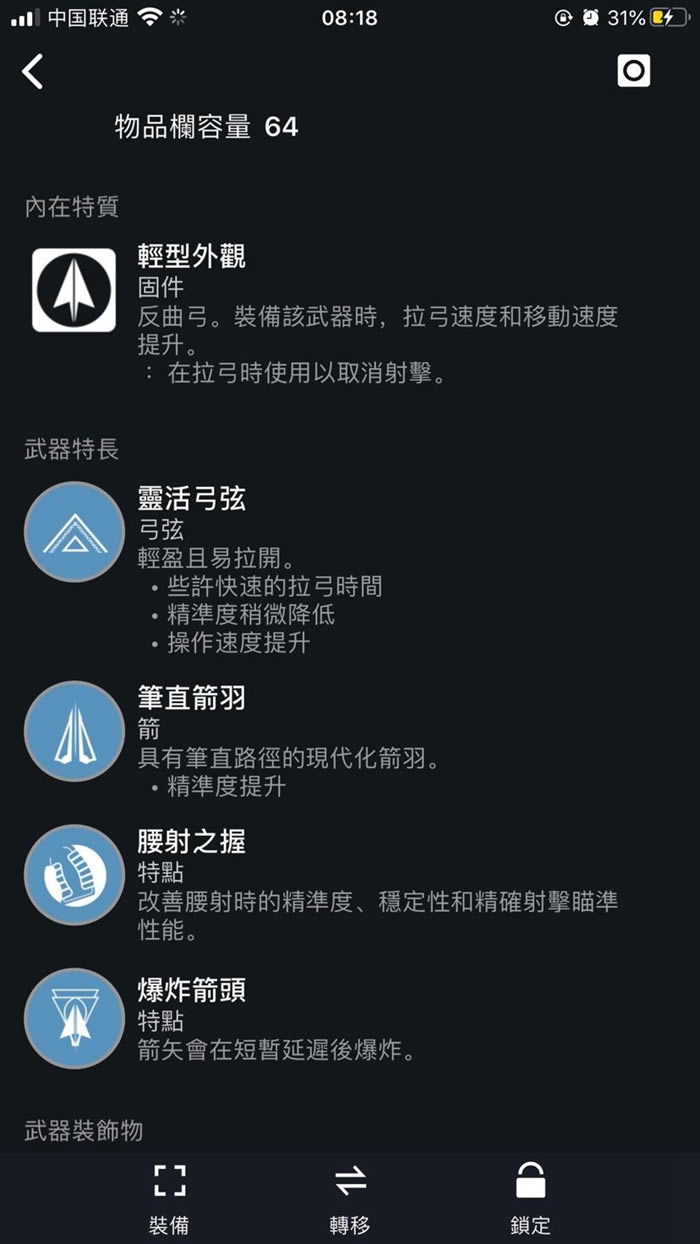Select the 筆直箭羽 arrow perk
This screenshot has height=1244, width=700.
(x=74, y=730)
